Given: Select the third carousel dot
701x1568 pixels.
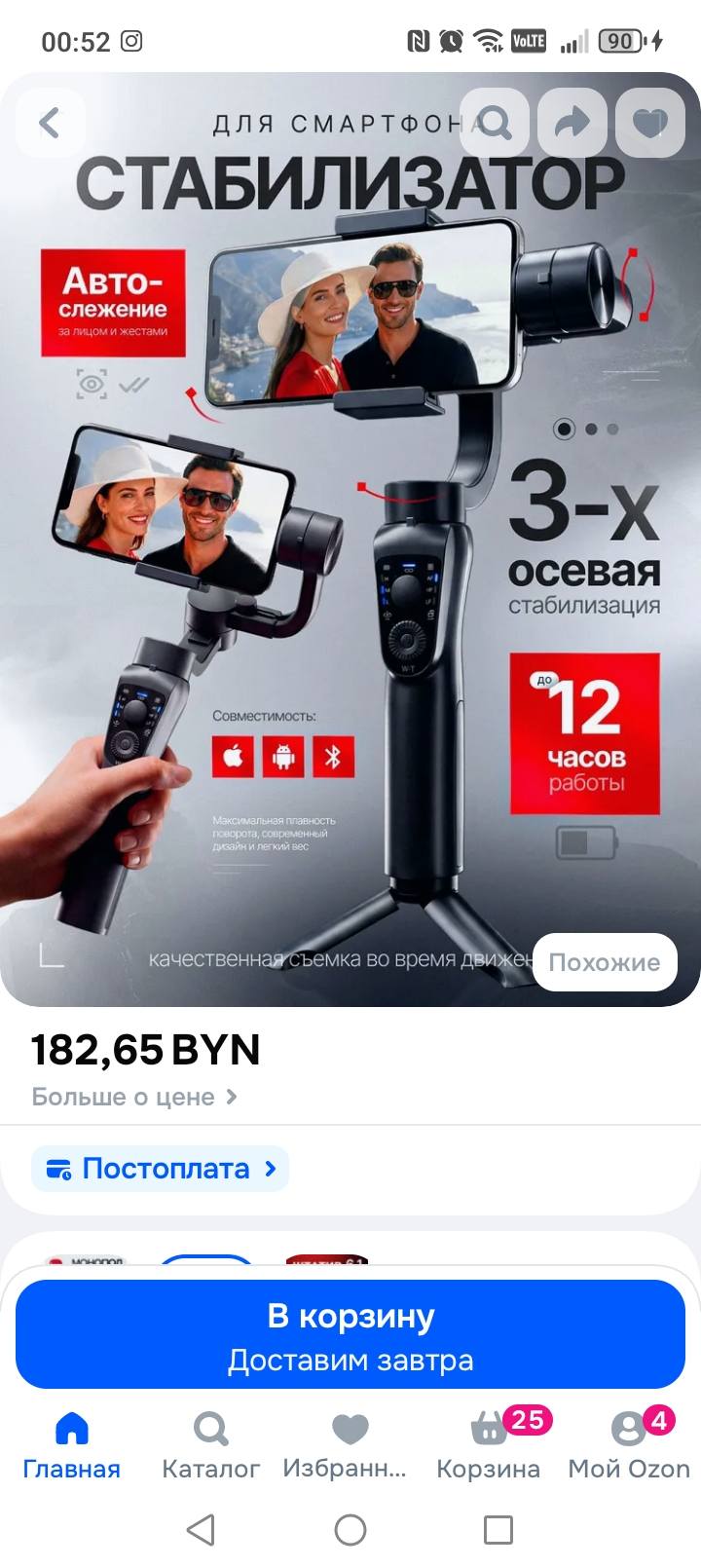Looking at the screenshot, I should coord(613,427).
